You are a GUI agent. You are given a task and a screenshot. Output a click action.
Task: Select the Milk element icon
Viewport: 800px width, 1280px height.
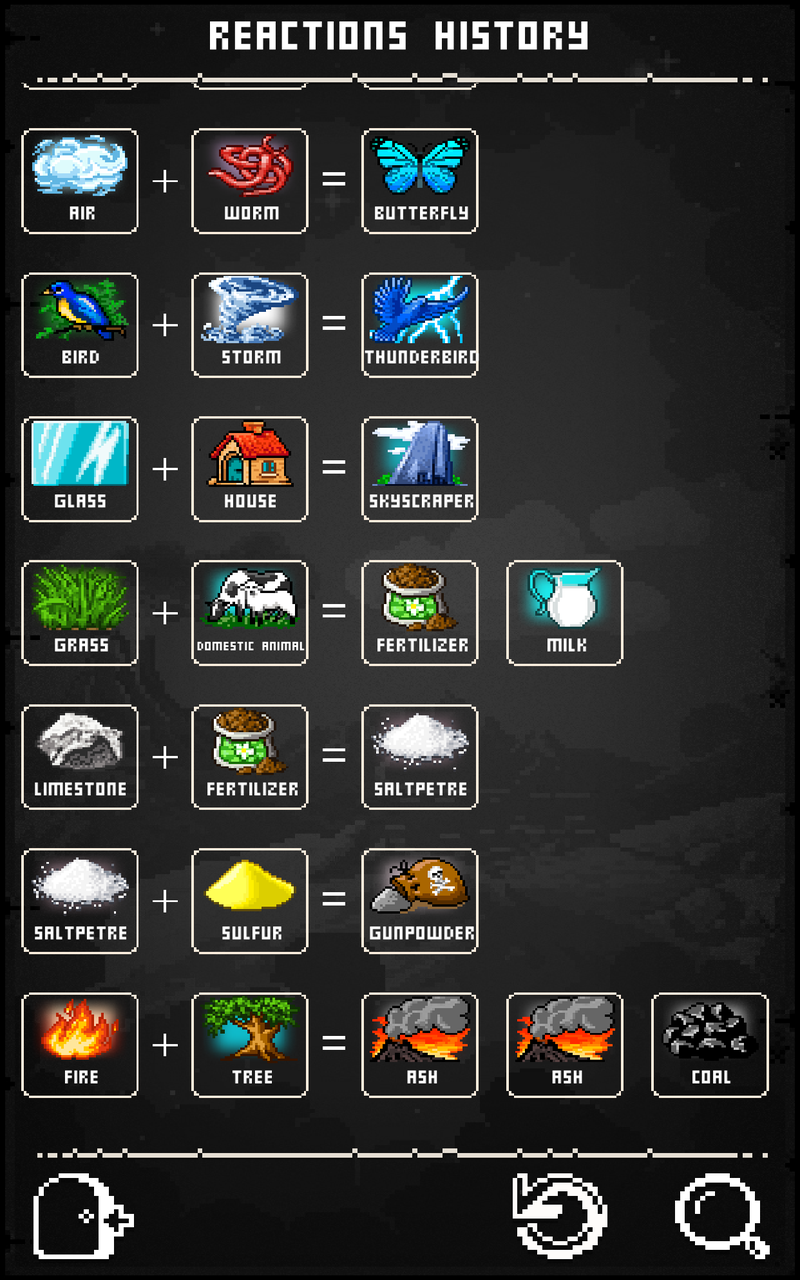pyautogui.click(x=564, y=612)
